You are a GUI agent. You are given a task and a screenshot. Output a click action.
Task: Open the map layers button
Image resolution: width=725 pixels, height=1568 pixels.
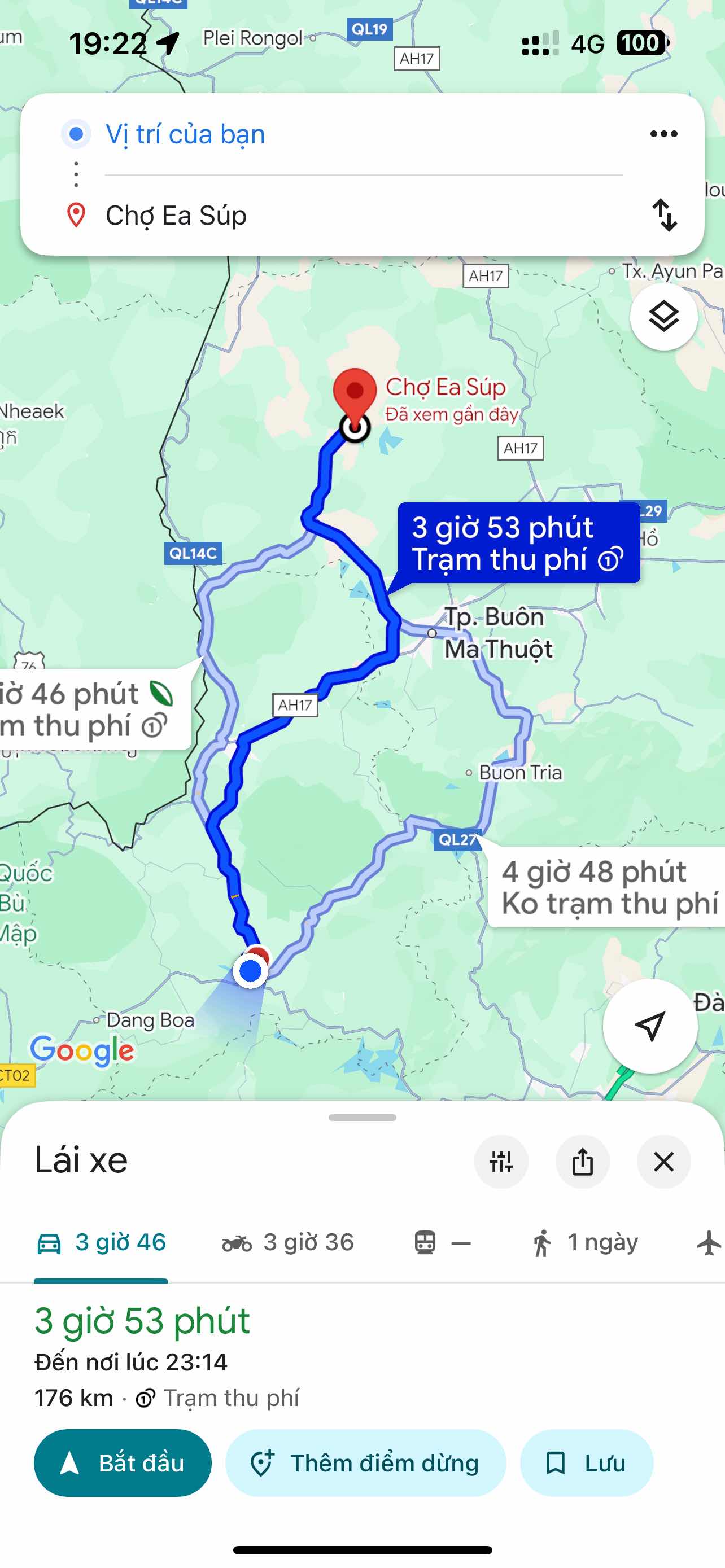[x=663, y=317]
